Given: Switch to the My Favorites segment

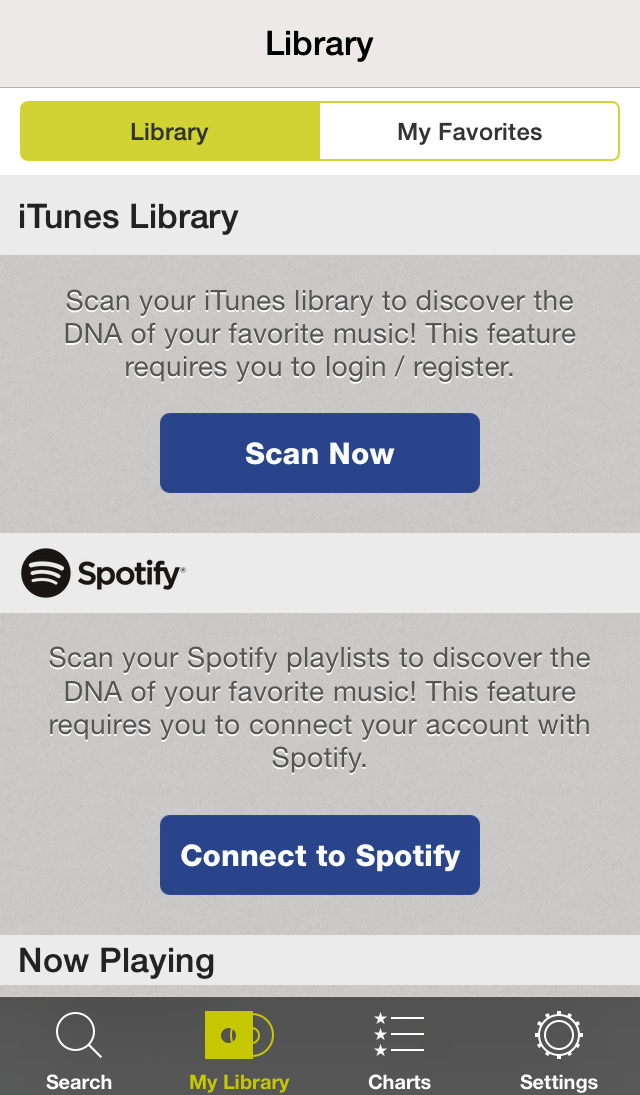Looking at the screenshot, I should [x=470, y=131].
